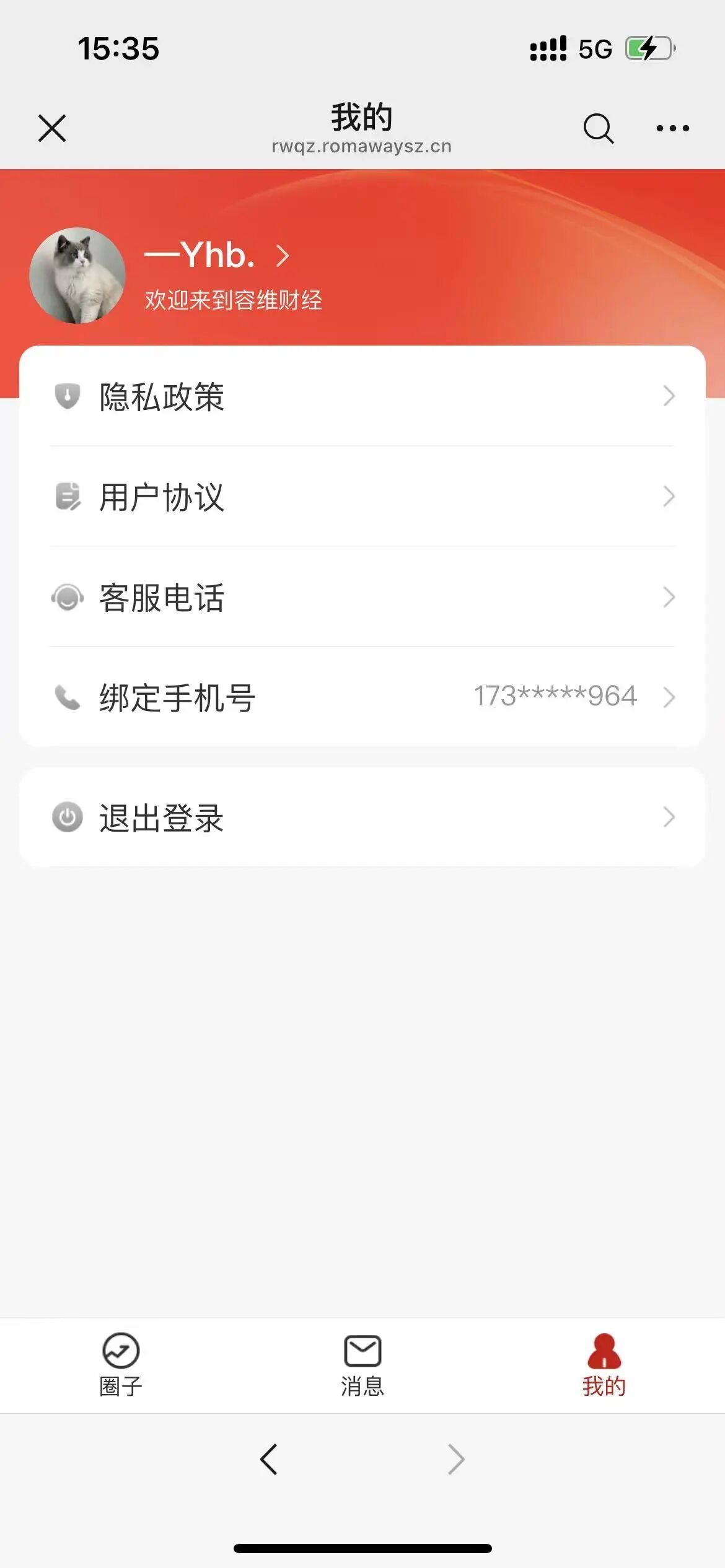The width and height of the screenshot is (725, 1568).
Task: Open search from the top bar
Action: point(598,128)
